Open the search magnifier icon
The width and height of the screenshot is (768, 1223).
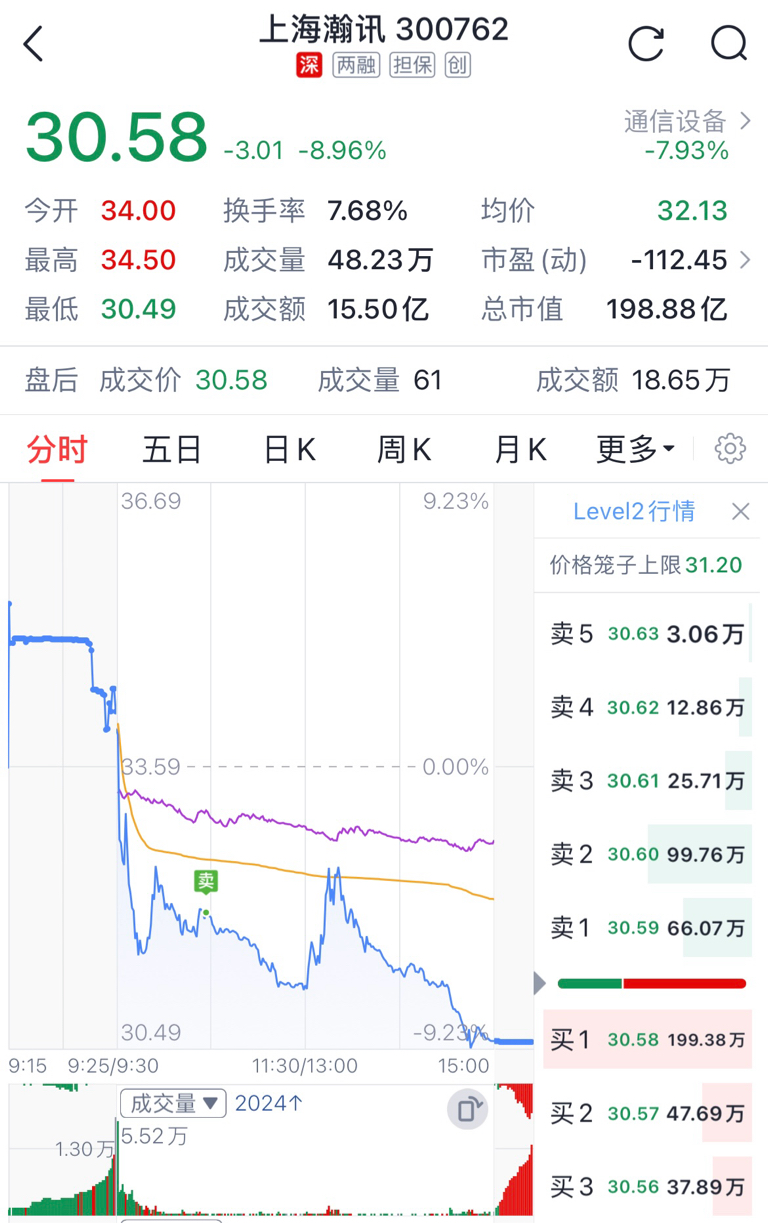tap(729, 43)
